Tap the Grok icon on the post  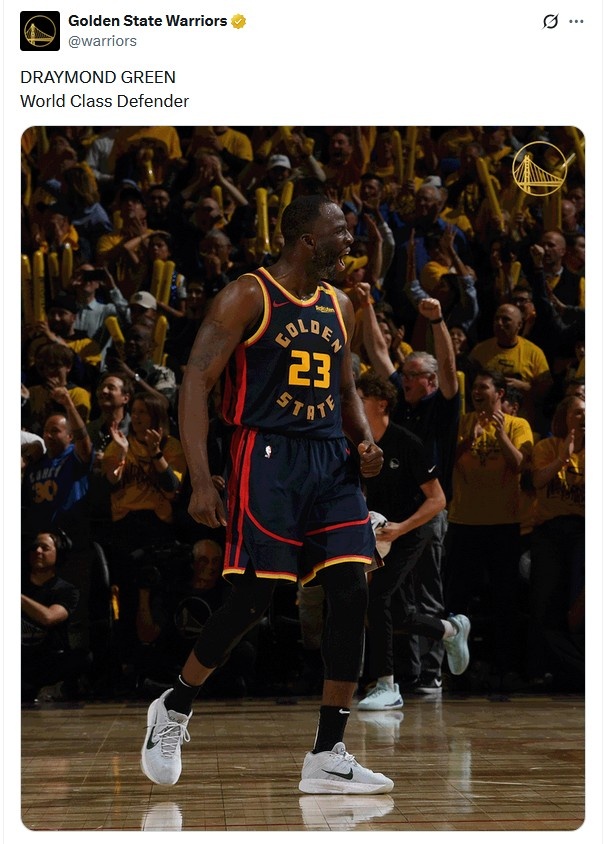(550, 21)
